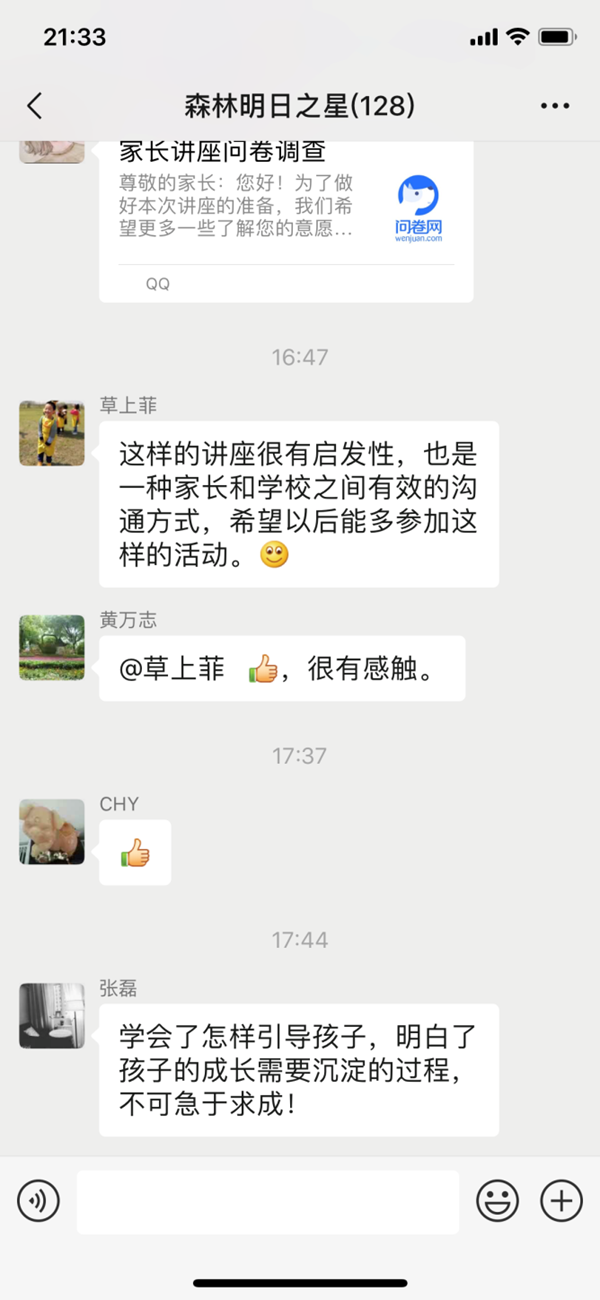Open 张磊's profile avatar
Image resolution: width=600 pixels, height=1300 pixels.
click(52, 1015)
